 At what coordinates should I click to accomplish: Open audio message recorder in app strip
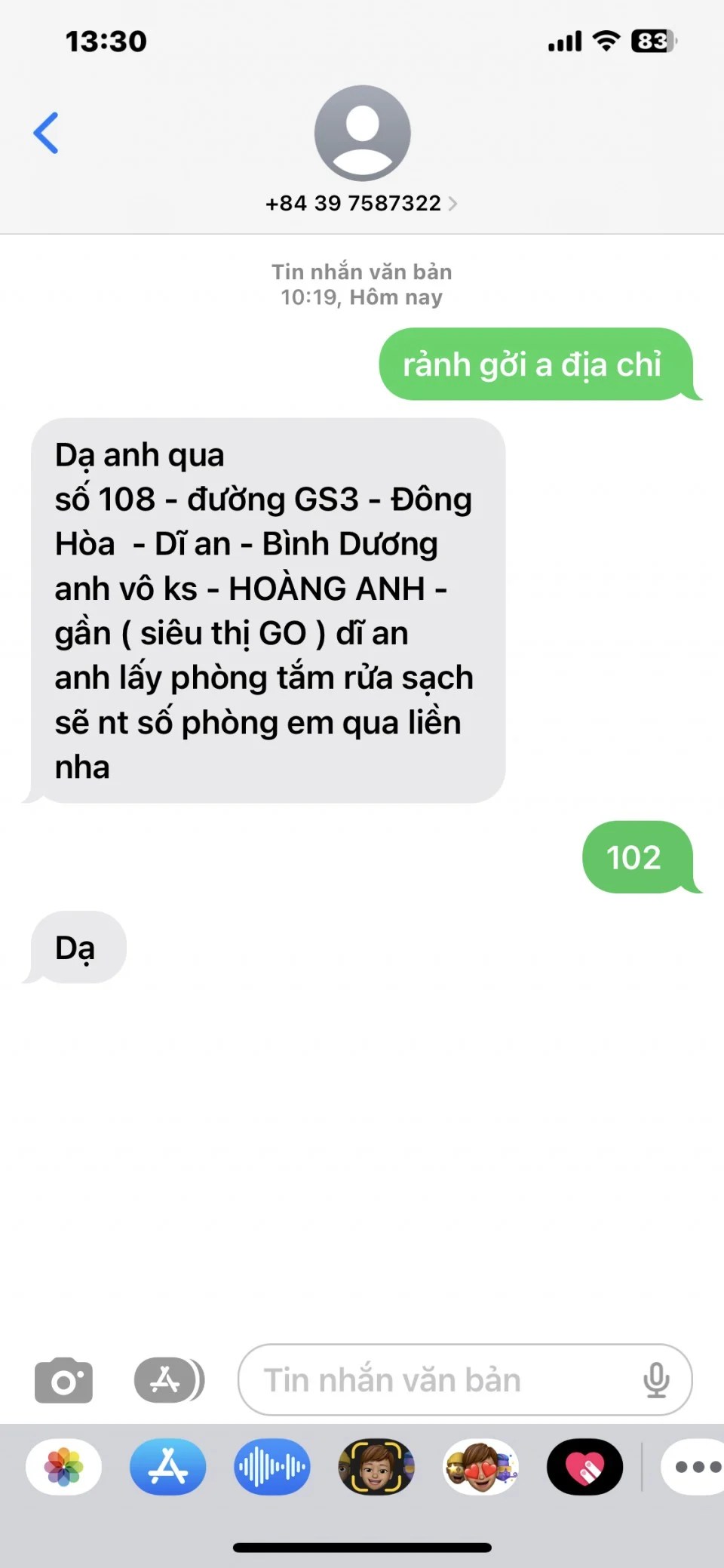click(x=271, y=1467)
